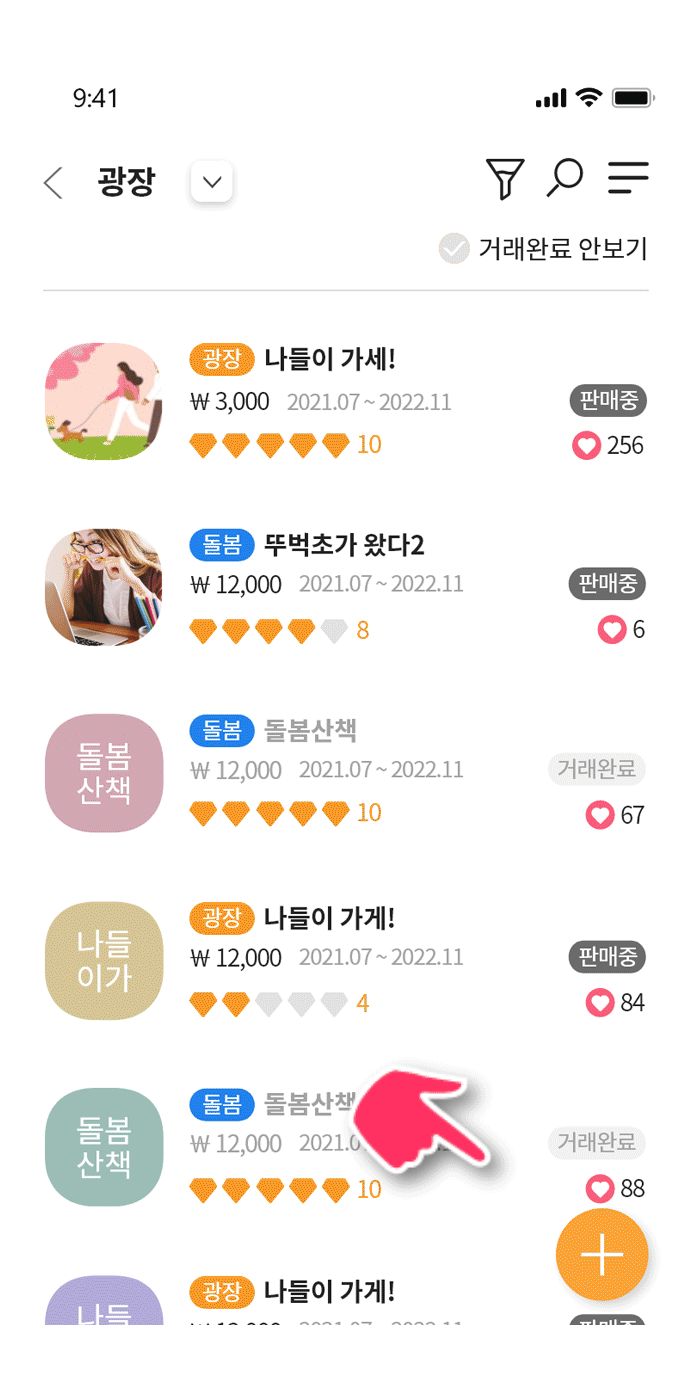Open the hamburger menu
690x1395 pixels.
pos(628,178)
